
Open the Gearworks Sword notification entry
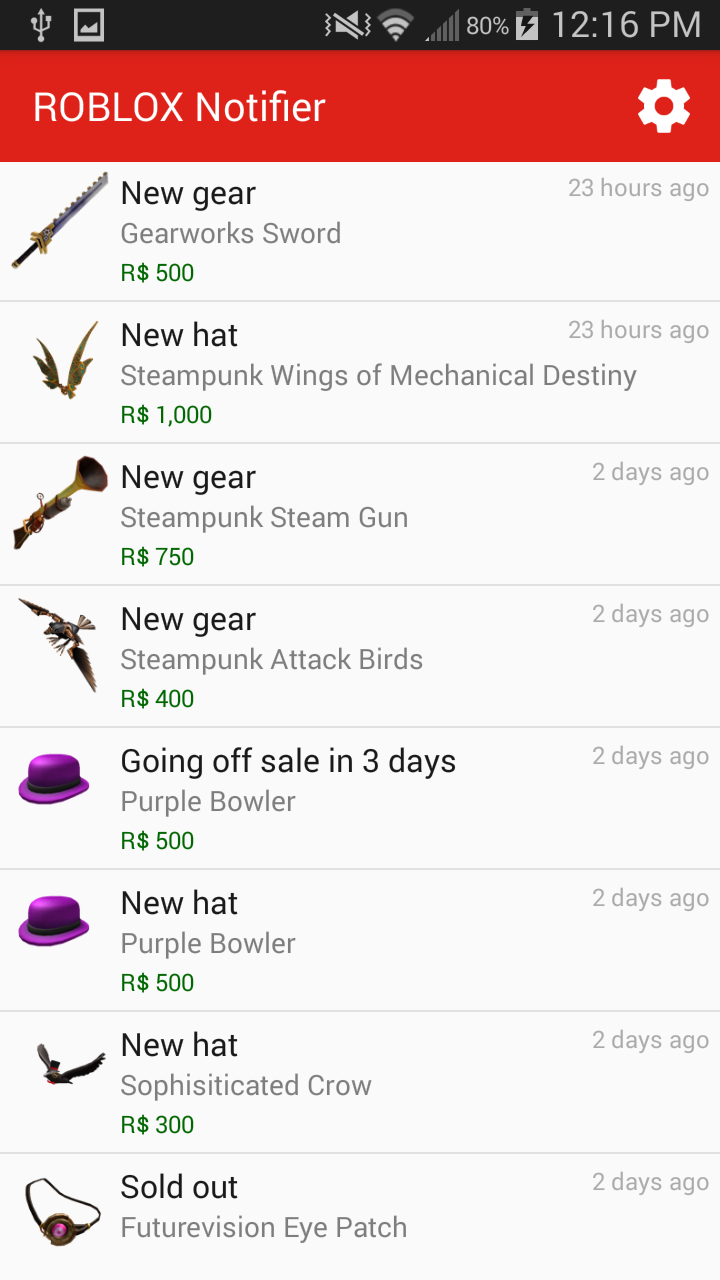(360, 228)
